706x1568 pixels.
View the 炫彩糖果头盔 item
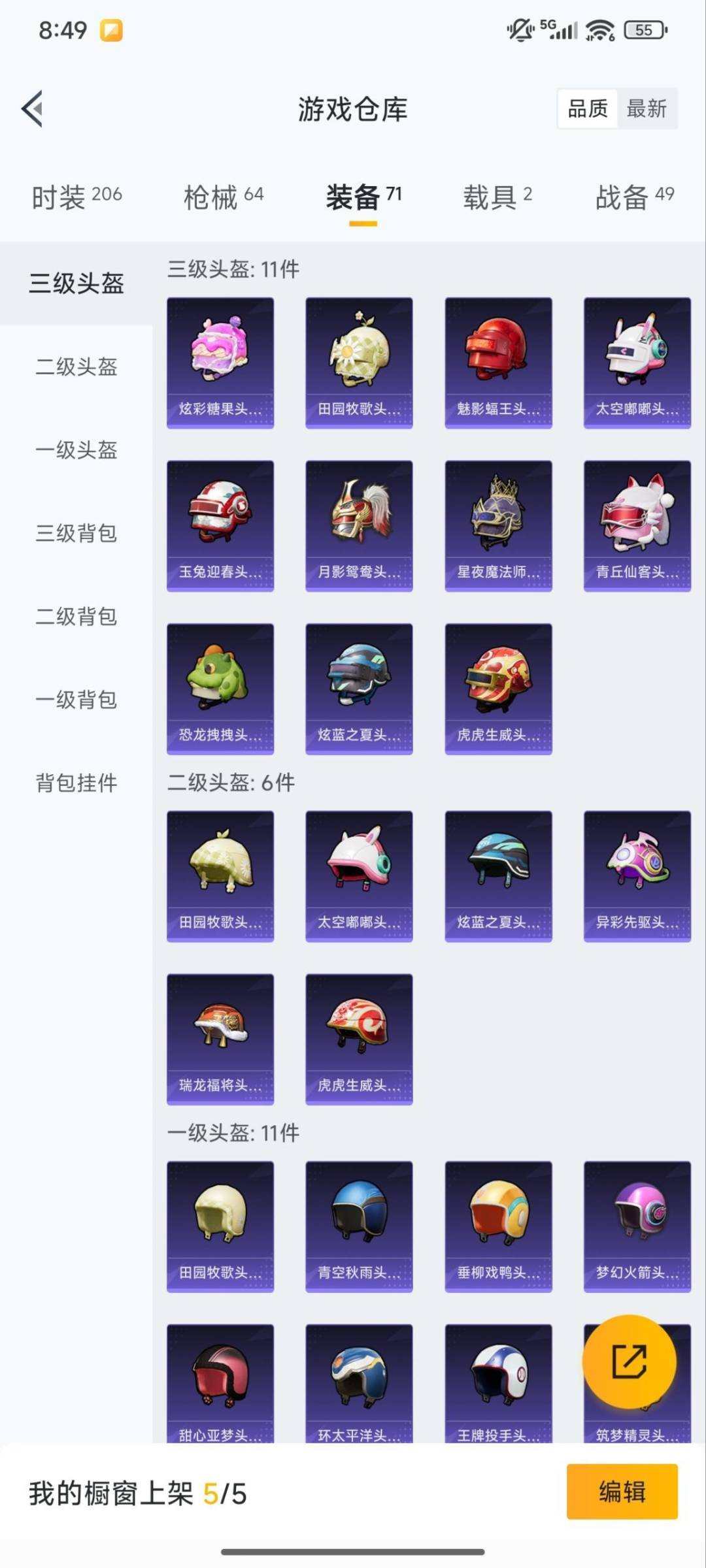220,361
